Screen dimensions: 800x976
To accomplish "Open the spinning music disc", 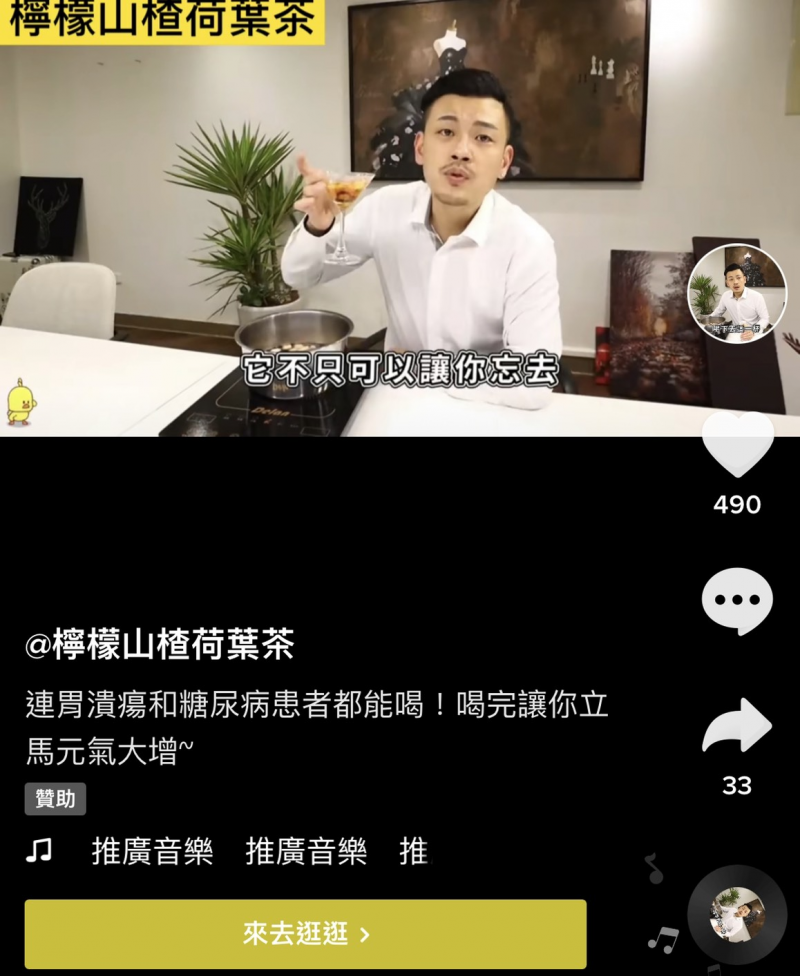I will (x=737, y=914).
